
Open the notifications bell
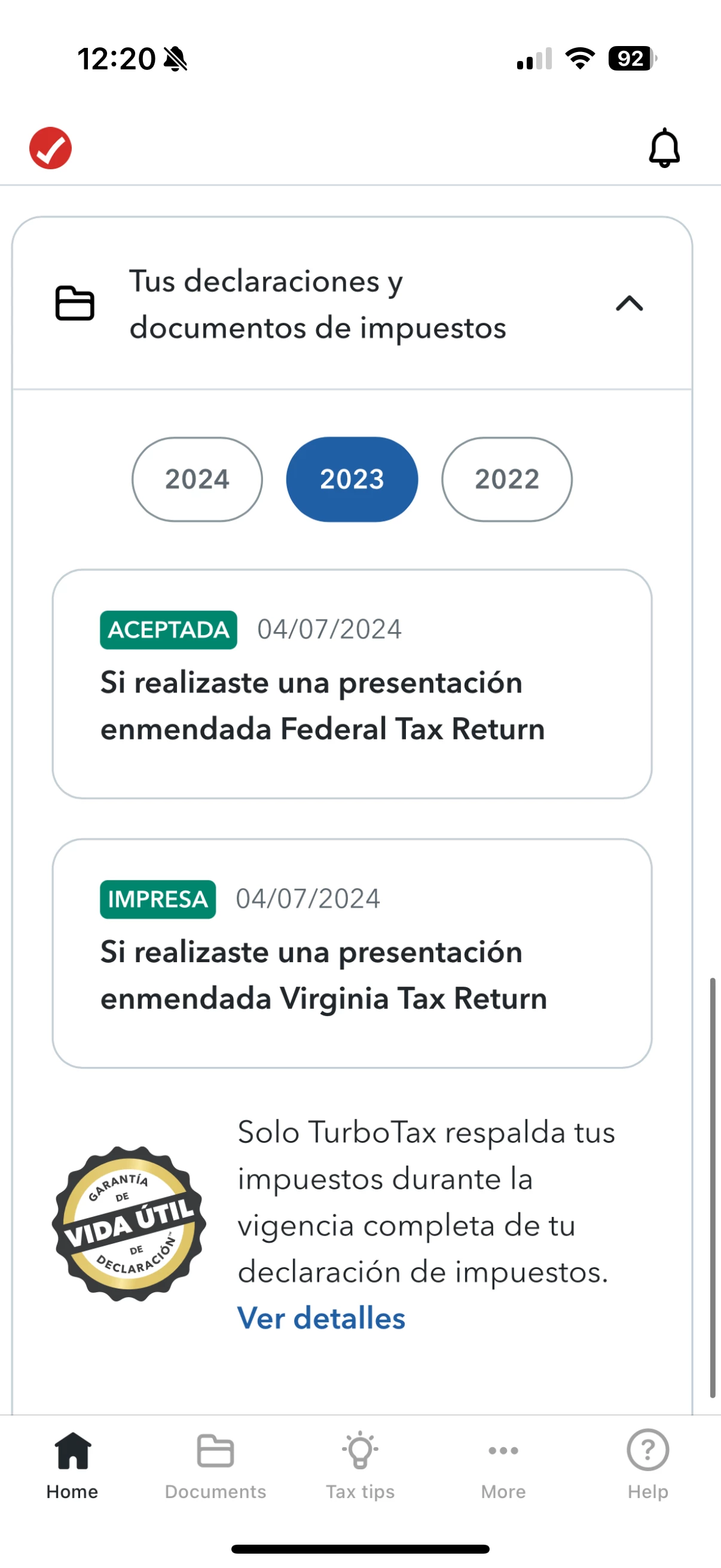[664, 148]
